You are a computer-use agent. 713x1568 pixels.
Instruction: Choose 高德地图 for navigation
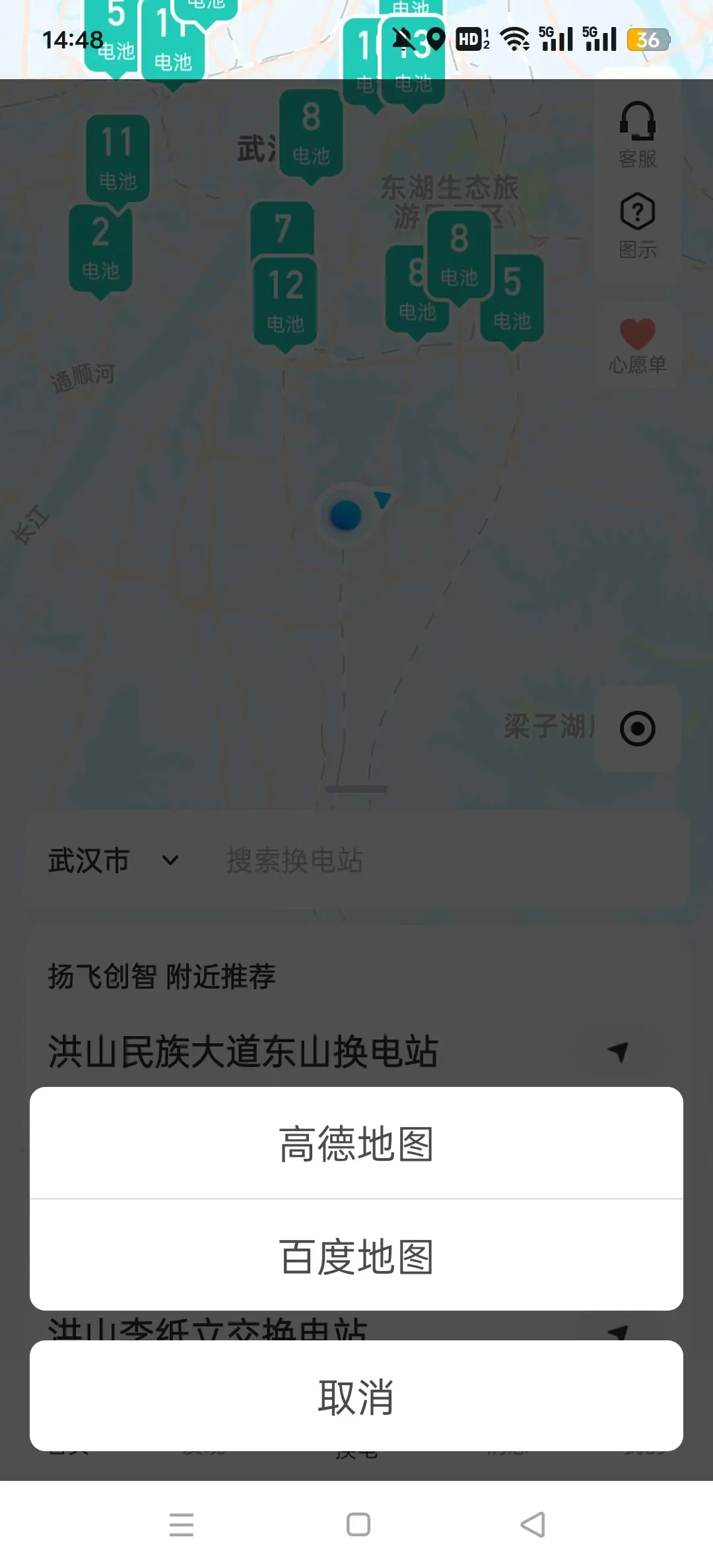coord(356,1143)
